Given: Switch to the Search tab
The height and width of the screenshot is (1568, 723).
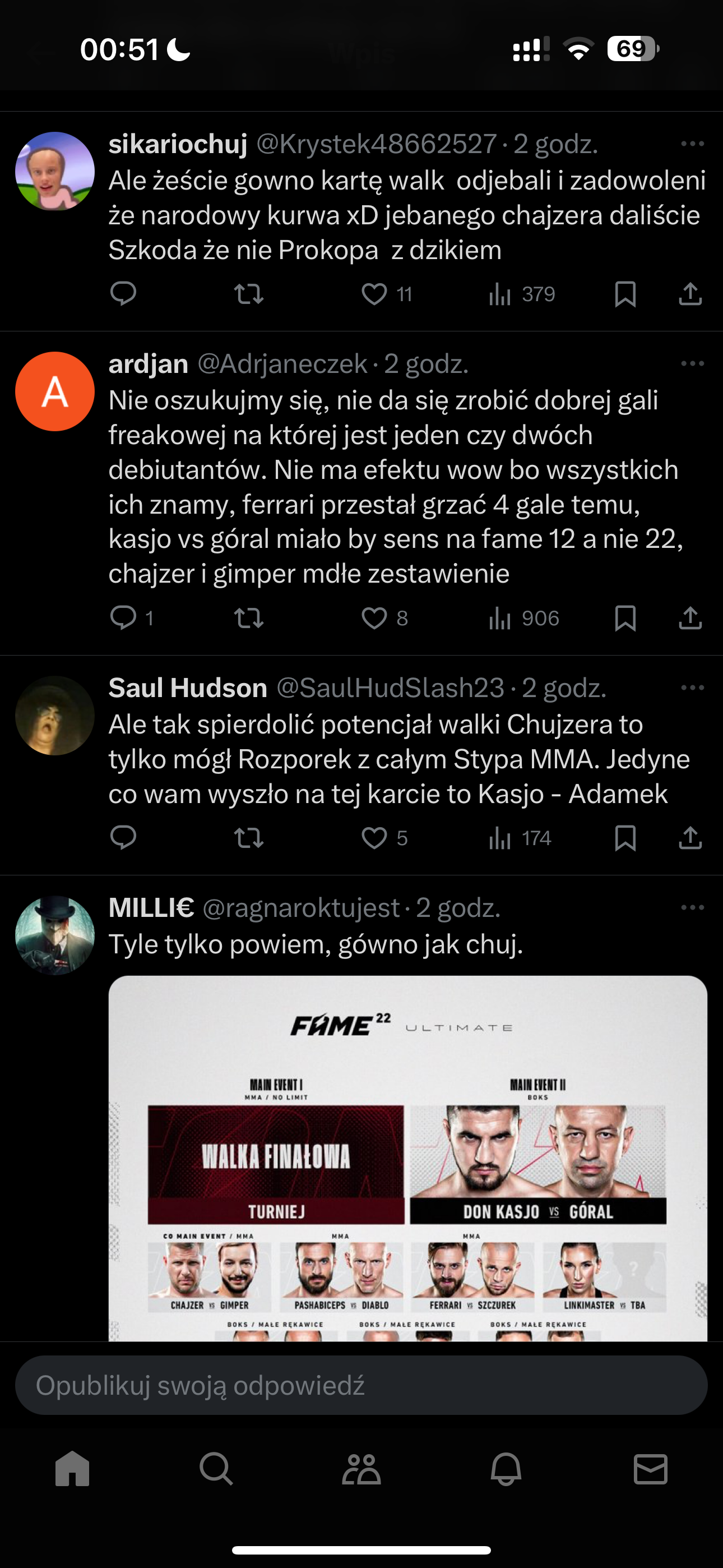Looking at the screenshot, I should [x=217, y=1469].
